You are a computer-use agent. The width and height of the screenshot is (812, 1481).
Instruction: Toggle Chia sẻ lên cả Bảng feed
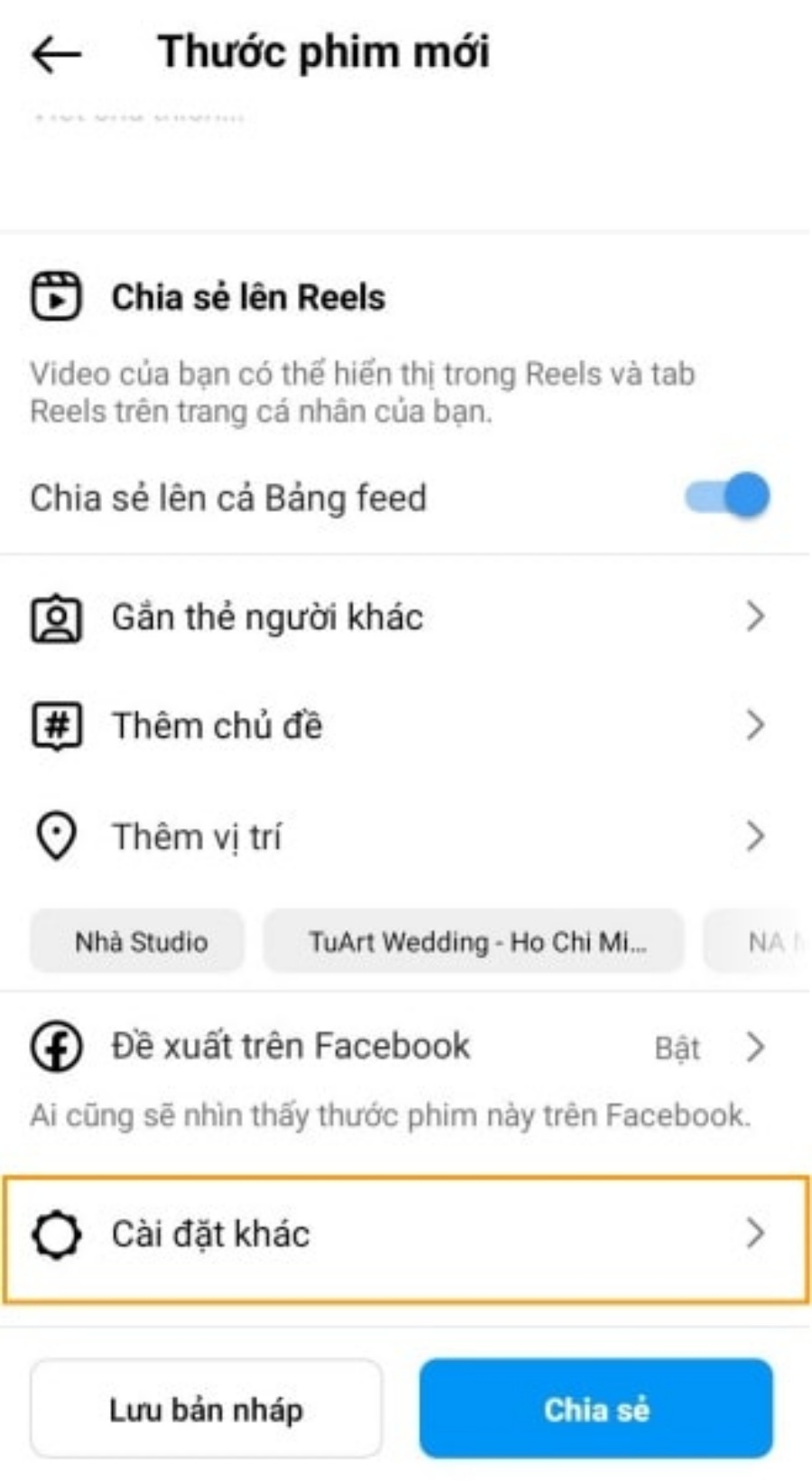tap(726, 496)
